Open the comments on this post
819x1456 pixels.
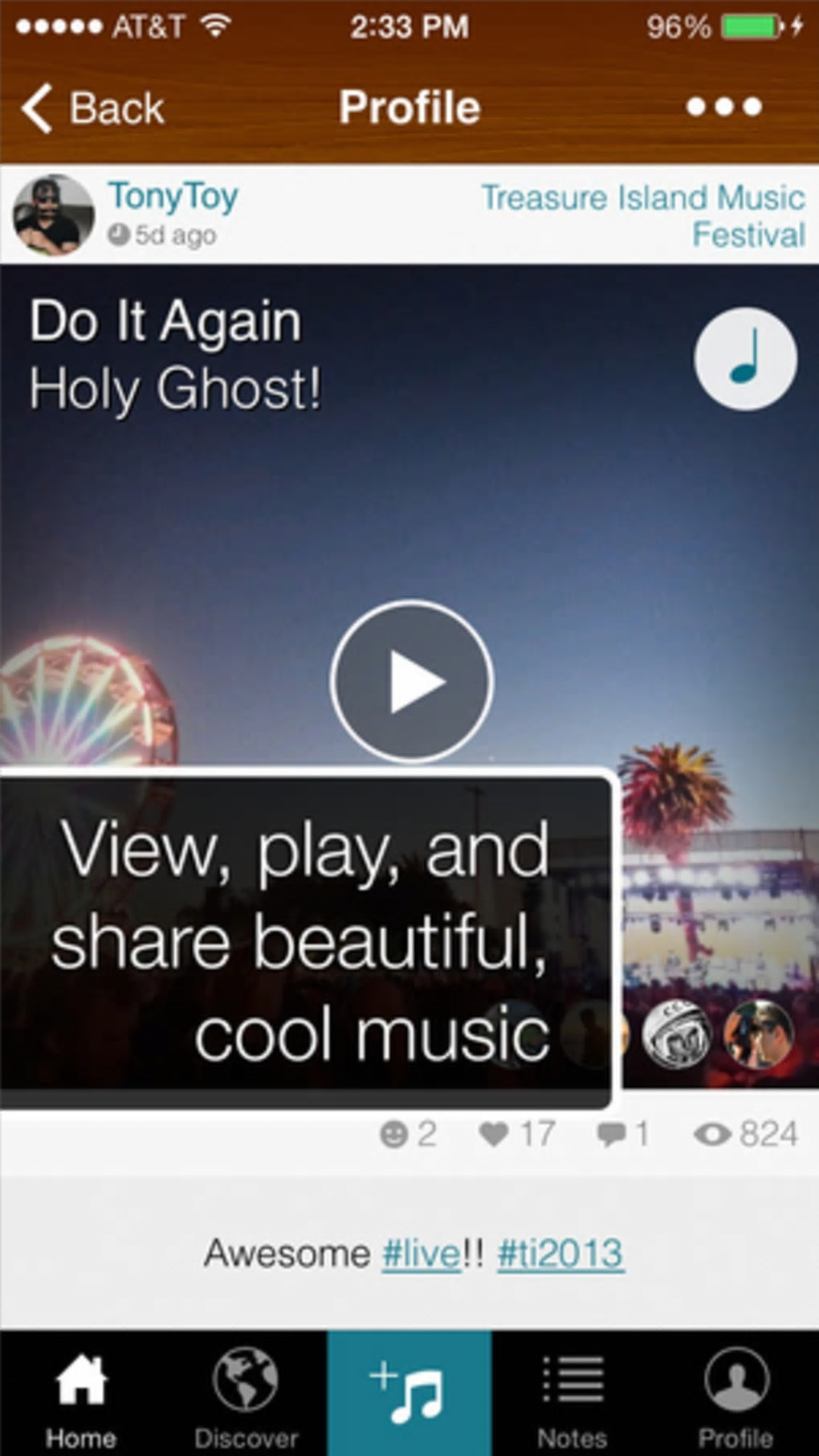tap(612, 1134)
